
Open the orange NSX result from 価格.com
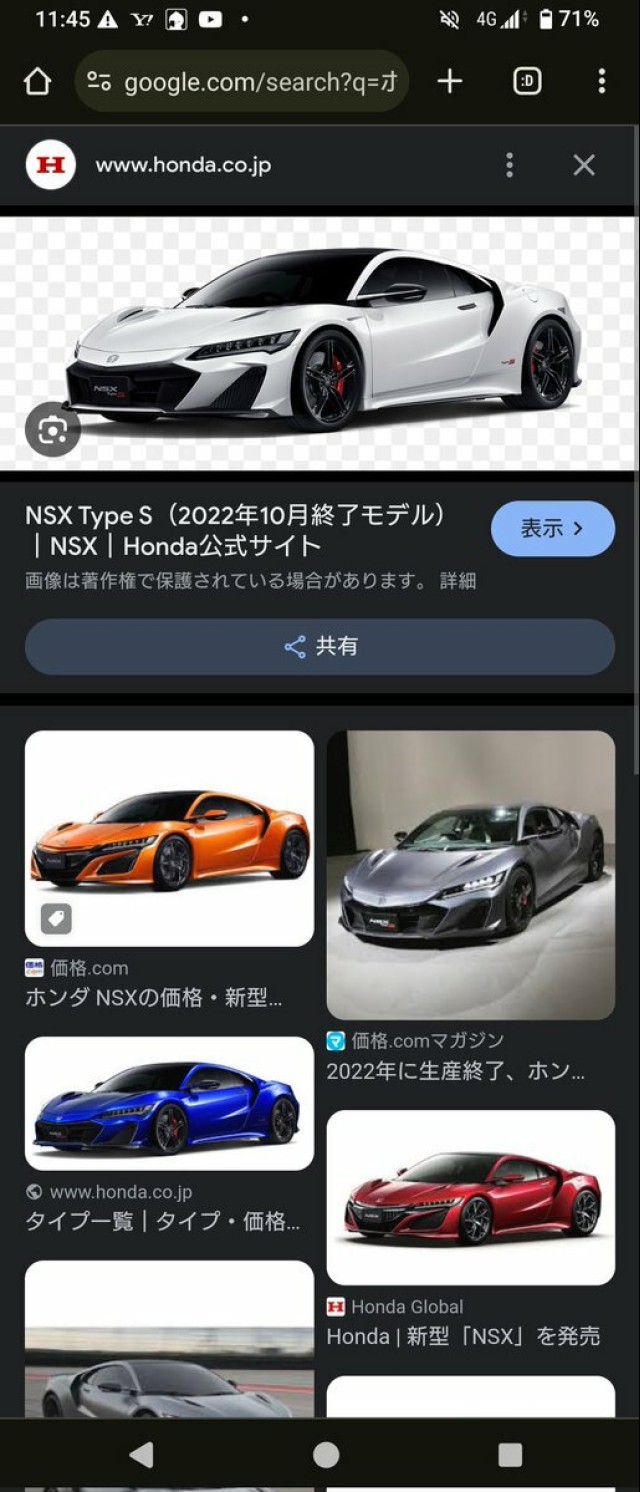[169, 838]
